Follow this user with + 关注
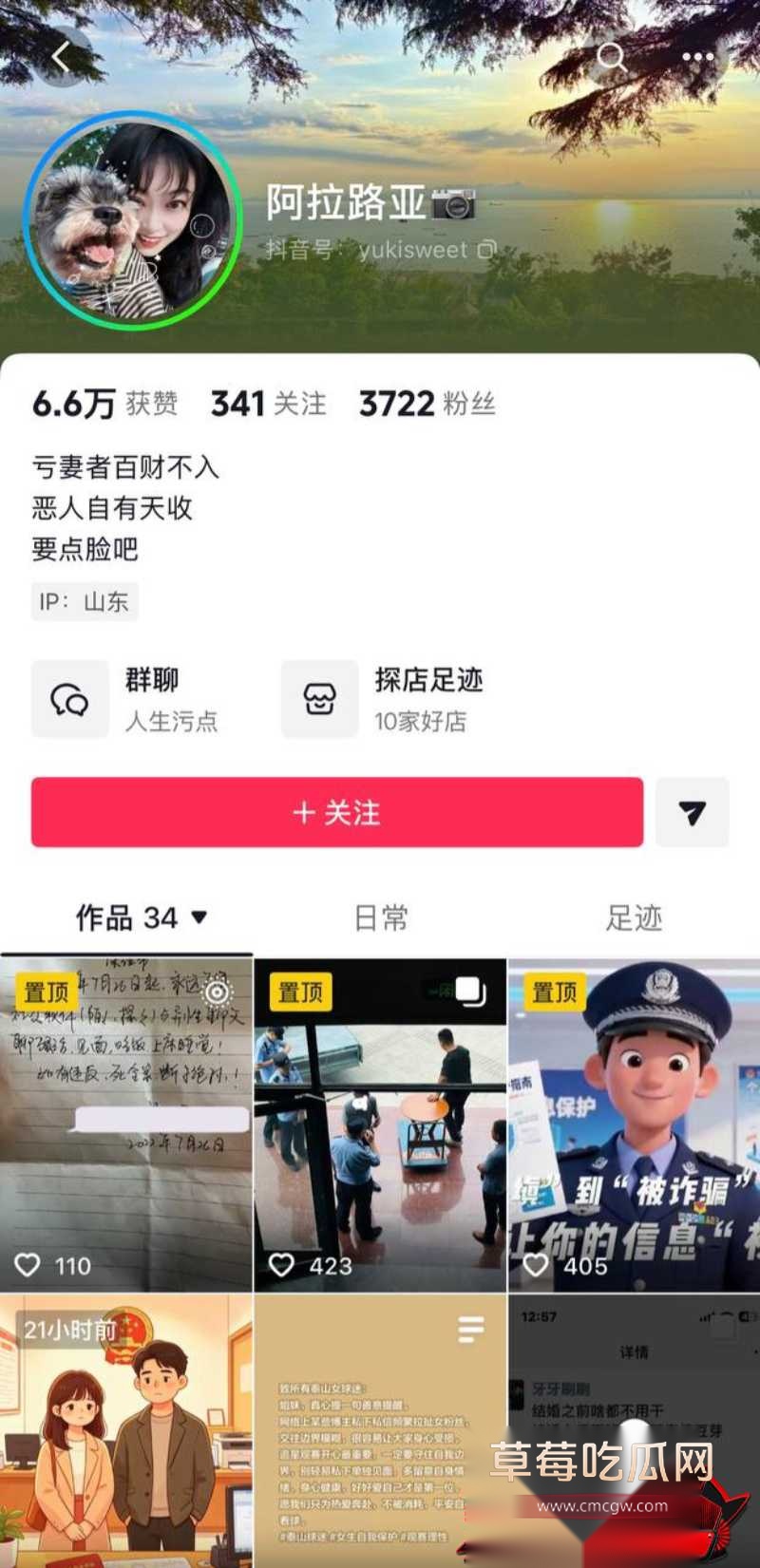 click(337, 812)
